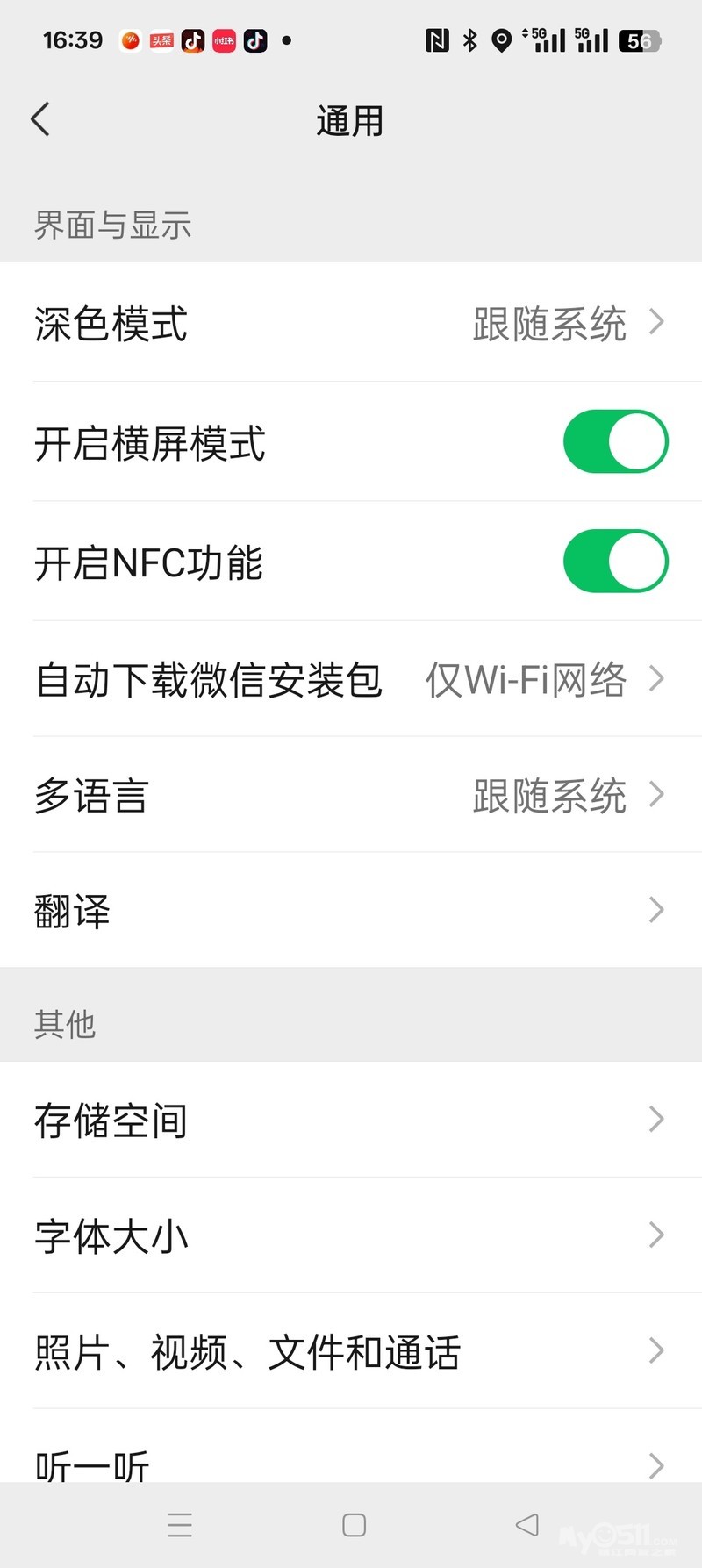This screenshot has width=702, height=1568.
Task: Tap the system home button
Action: click(x=354, y=1525)
